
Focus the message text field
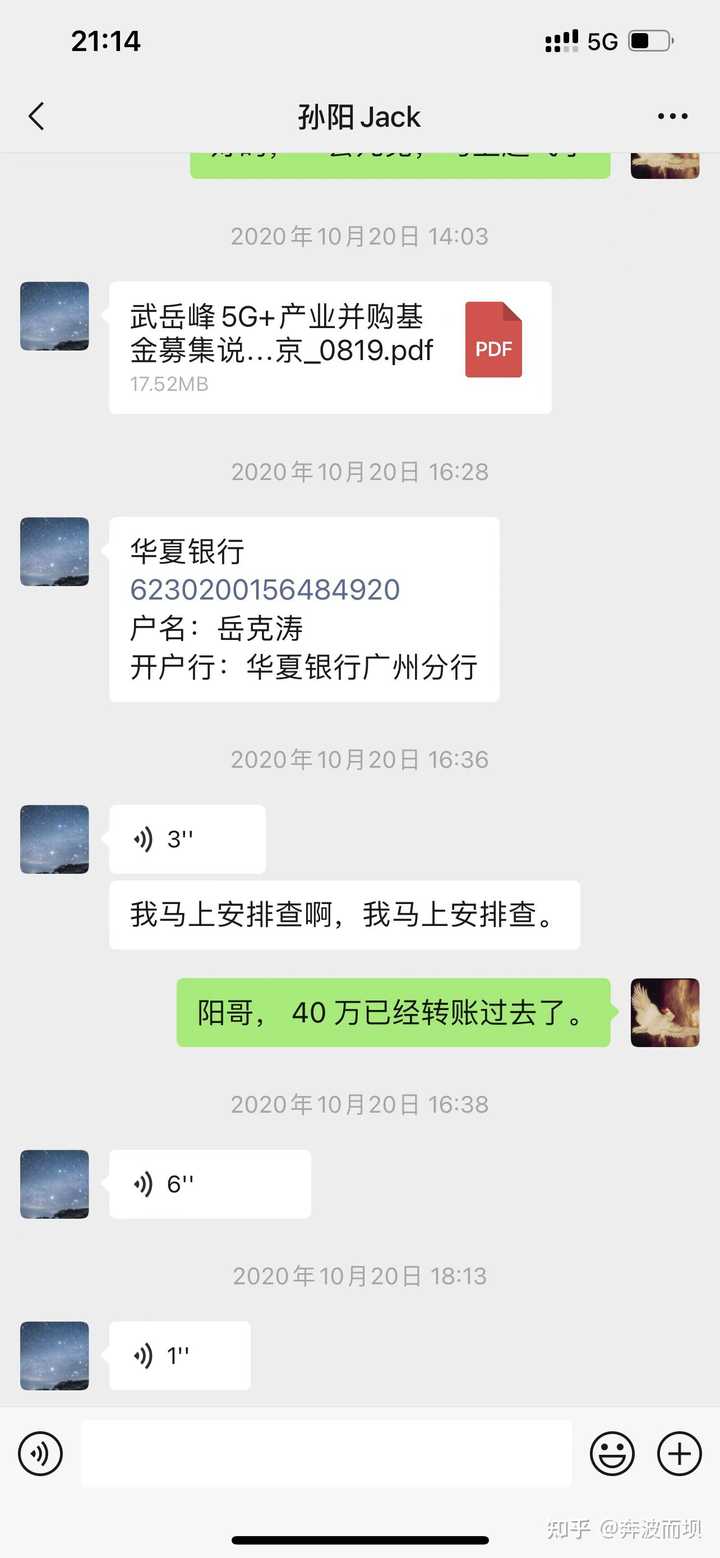pos(326,1453)
